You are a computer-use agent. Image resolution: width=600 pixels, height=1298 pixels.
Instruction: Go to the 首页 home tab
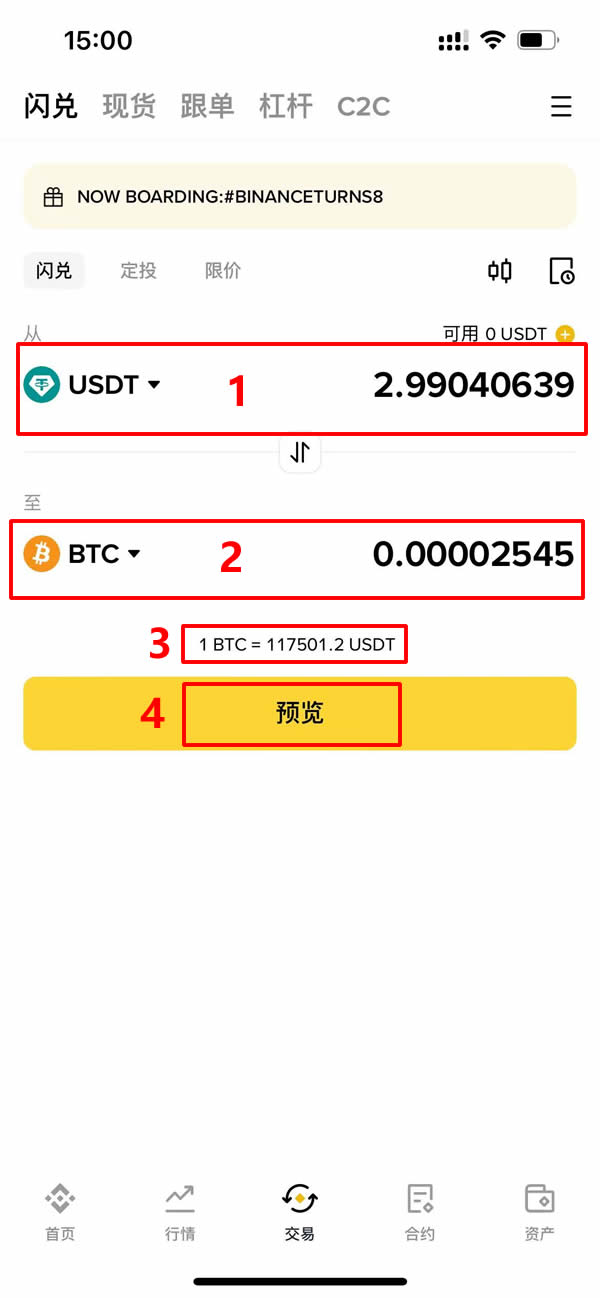60,1212
